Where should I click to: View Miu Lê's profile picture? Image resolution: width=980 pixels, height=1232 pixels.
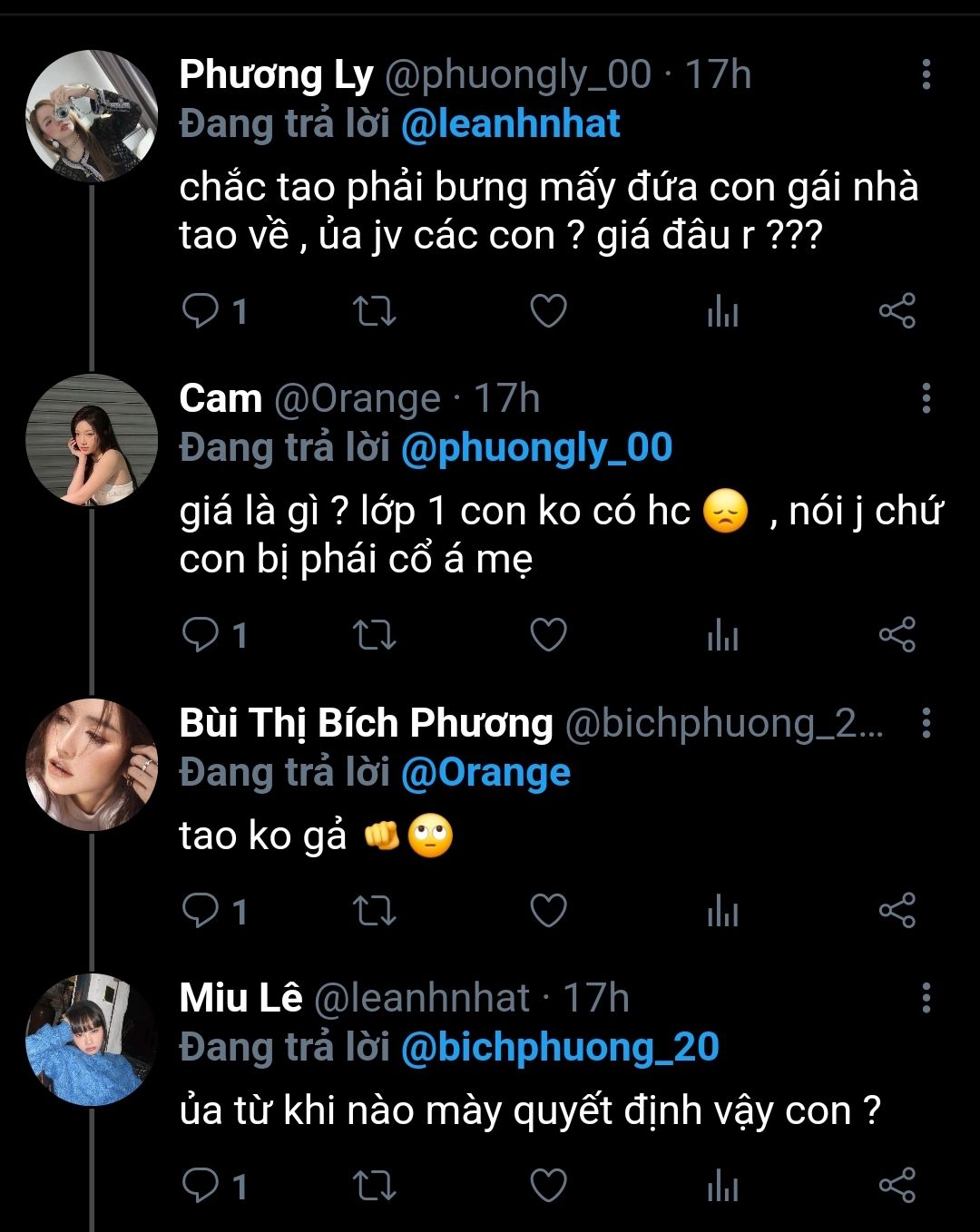pyautogui.click(x=91, y=1040)
